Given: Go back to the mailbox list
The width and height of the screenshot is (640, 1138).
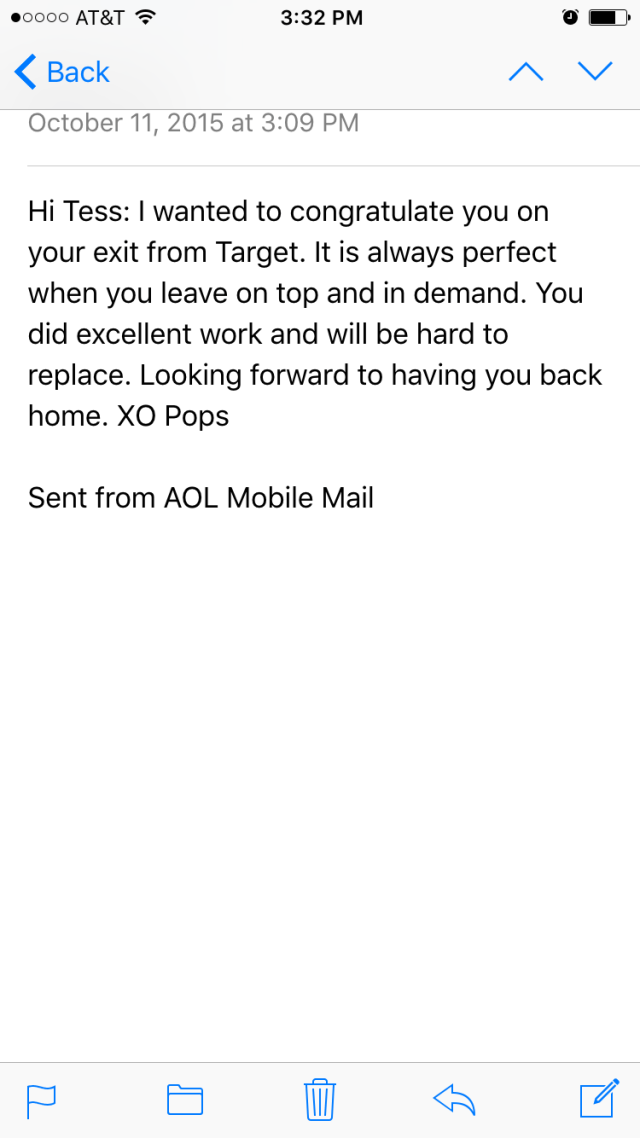Looking at the screenshot, I should pyautogui.click(x=62, y=72).
